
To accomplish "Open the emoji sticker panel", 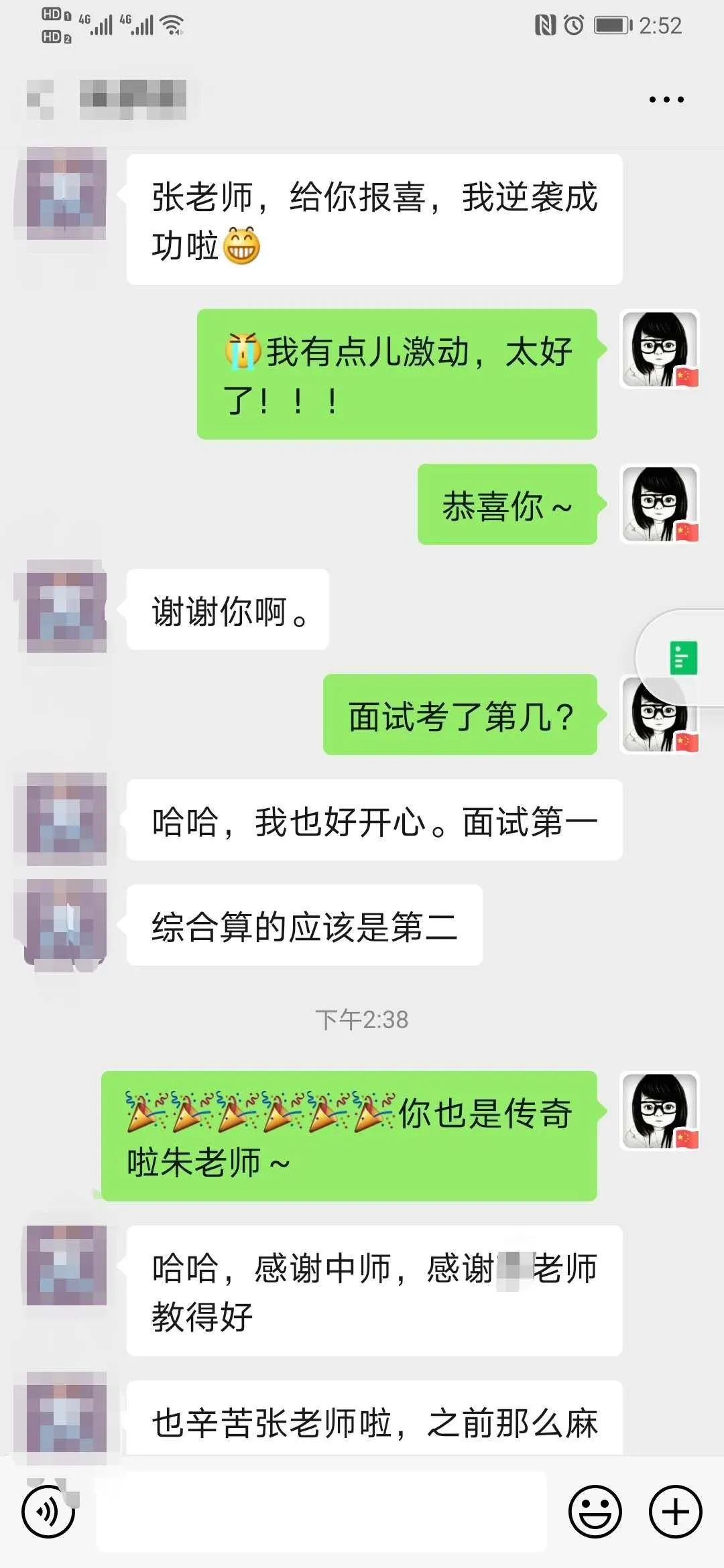I will [x=595, y=1512].
